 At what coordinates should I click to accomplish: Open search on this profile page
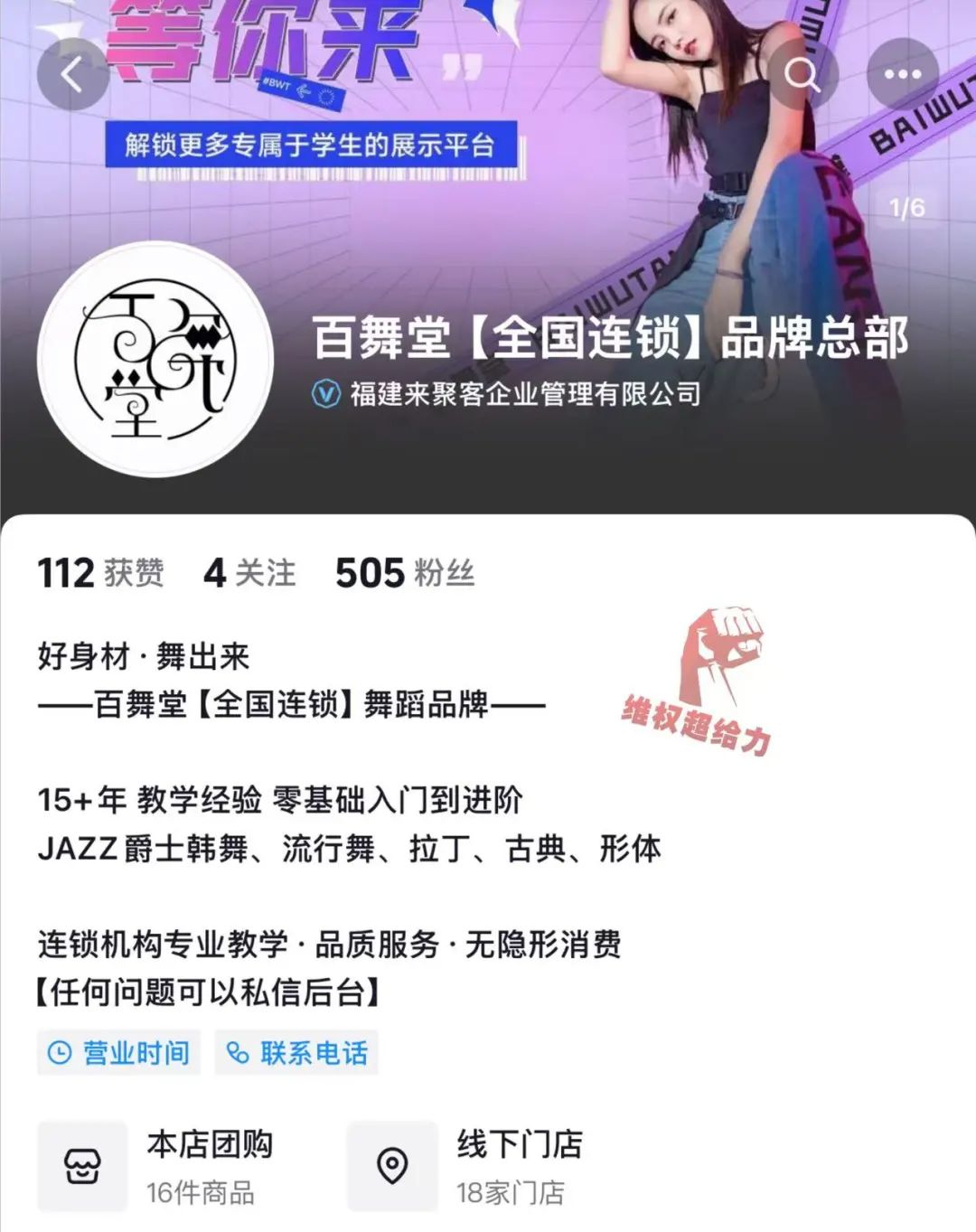click(802, 75)
